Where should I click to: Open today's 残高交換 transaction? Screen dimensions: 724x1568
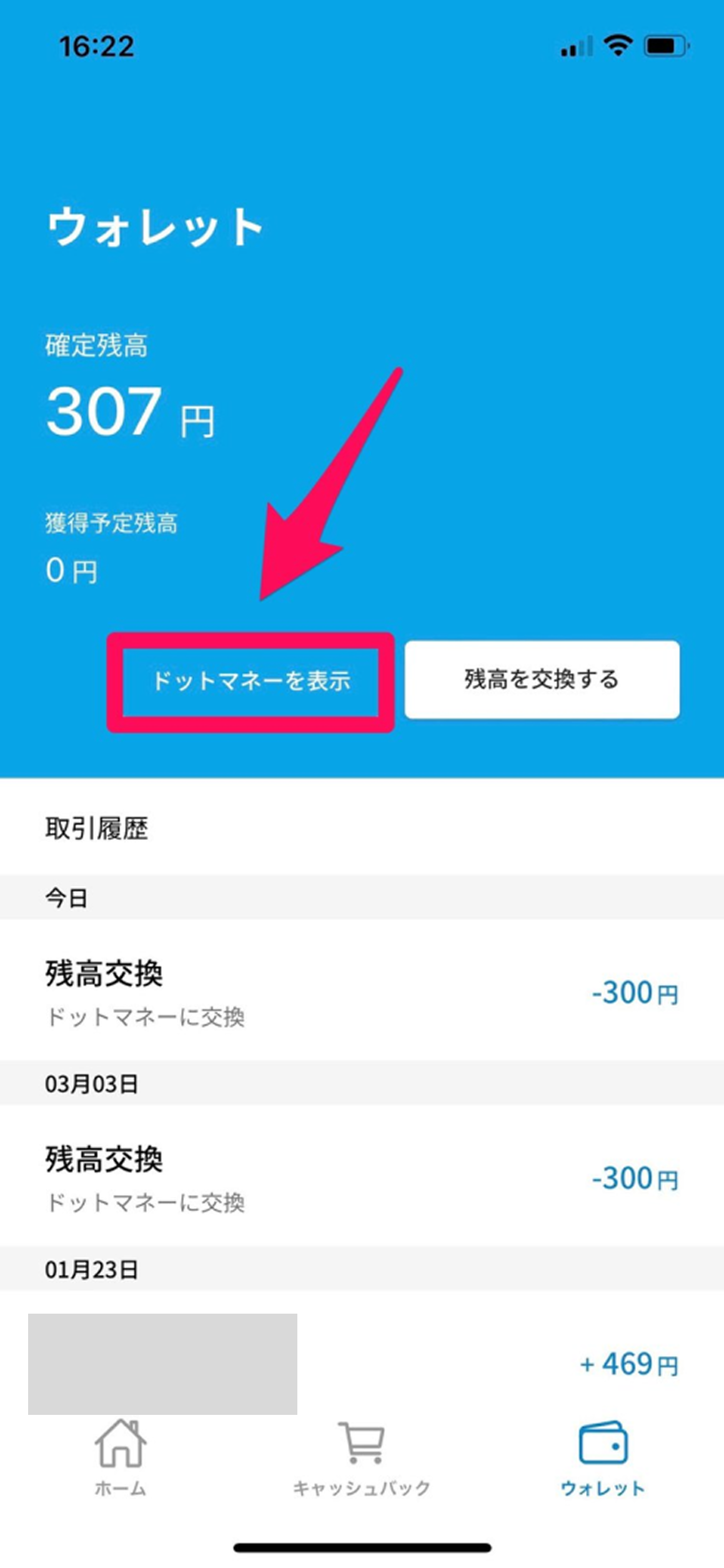click(362, 990)
